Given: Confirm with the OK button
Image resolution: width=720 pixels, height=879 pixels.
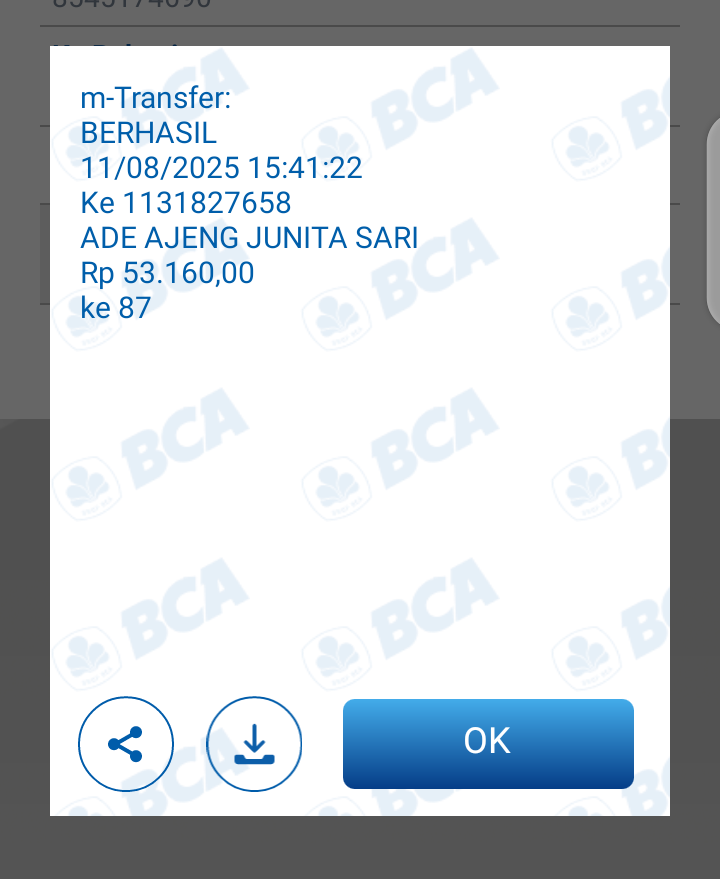Looking at the screenshot, I should pyautogui.click(x=488, y=743).
